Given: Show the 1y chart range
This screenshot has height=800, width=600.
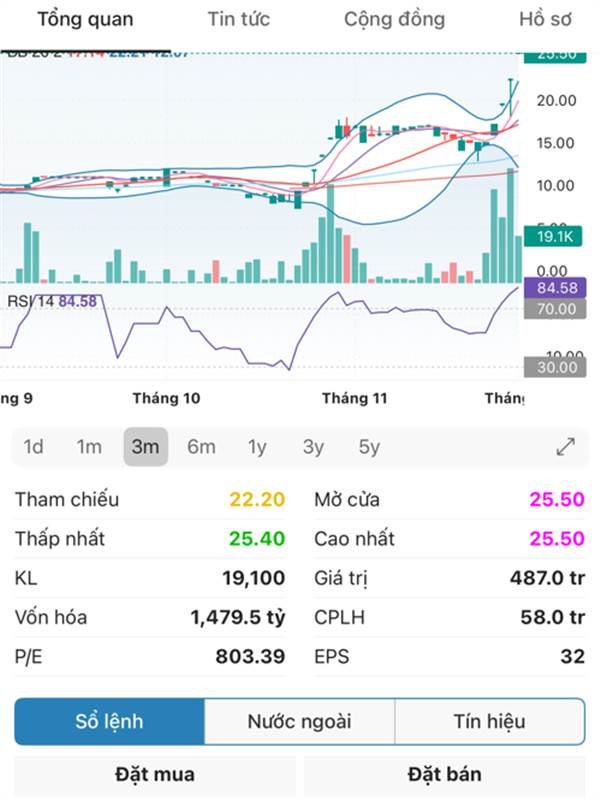Looking at the screenshot, I should (x=257, y=447).
